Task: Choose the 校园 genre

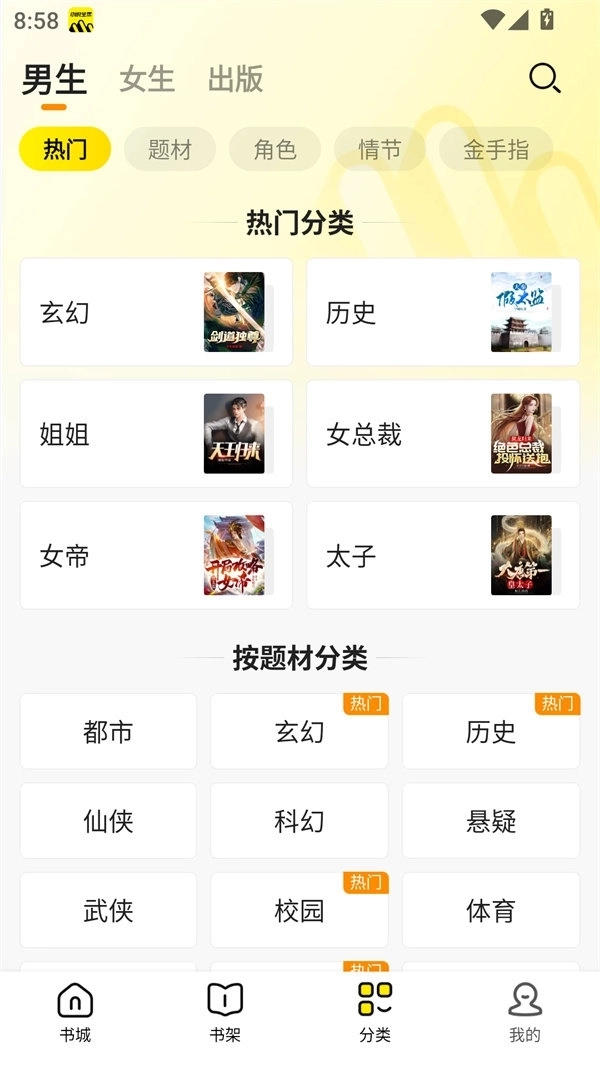Action: tap(299, 910)
